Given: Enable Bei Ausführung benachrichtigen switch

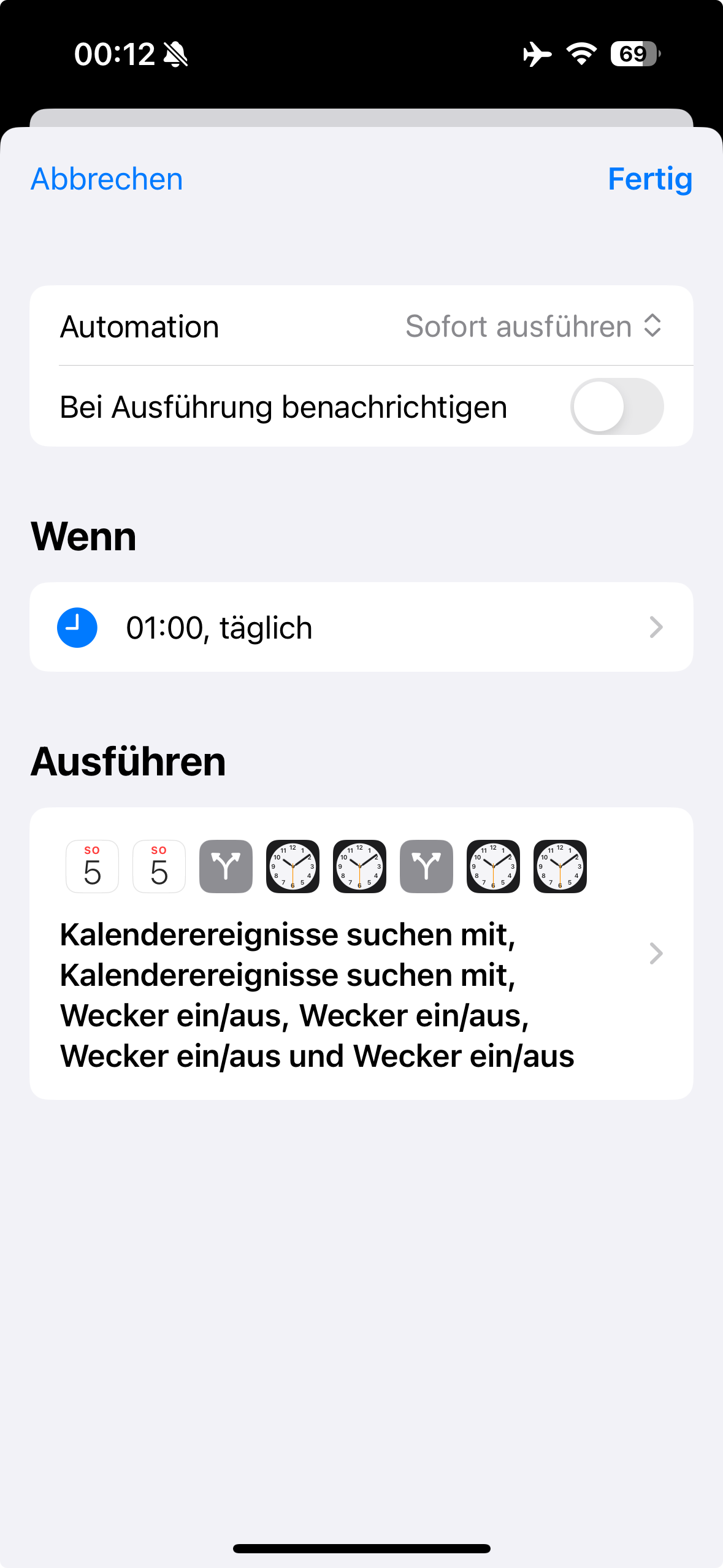Looking at the screenshot, I should pos(616,407).
